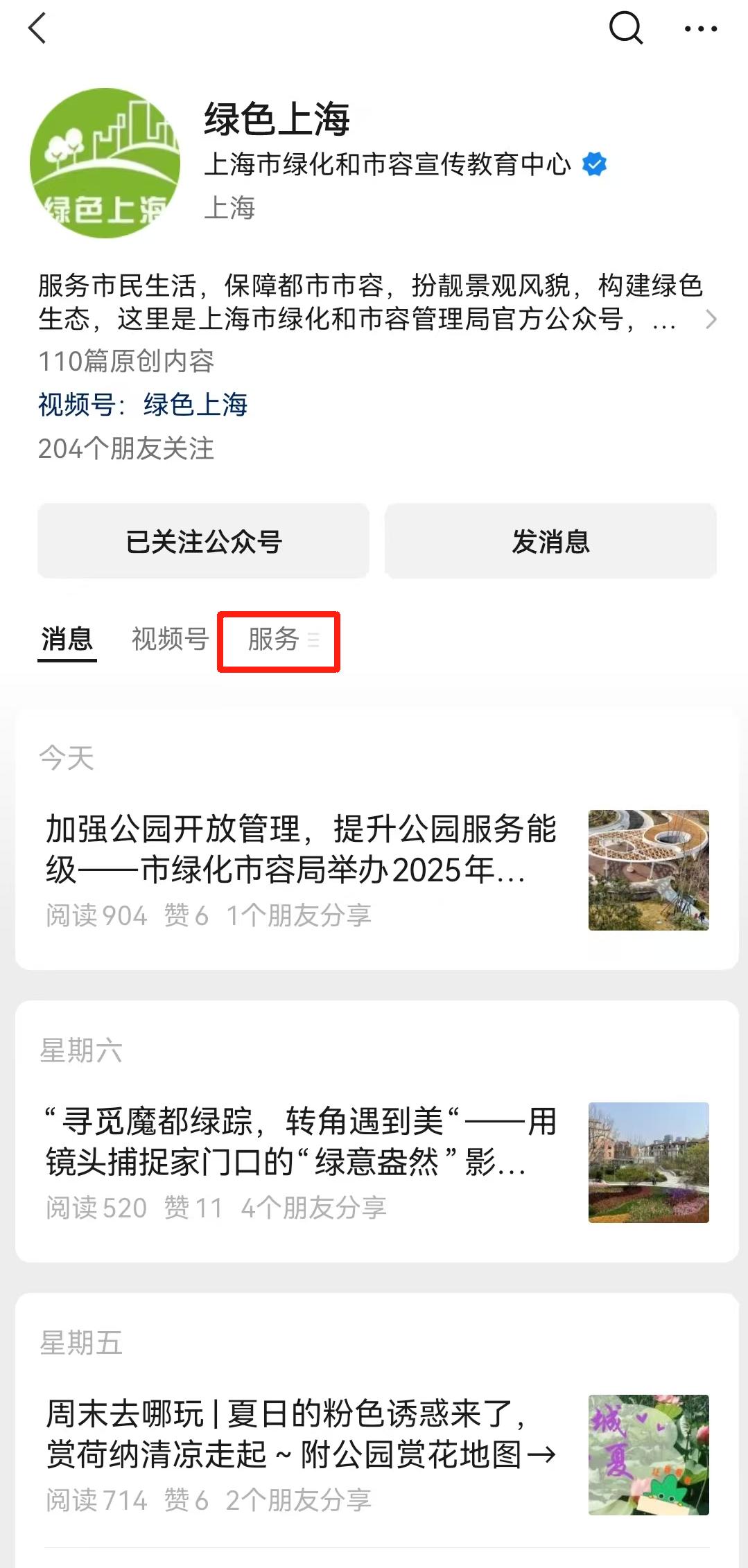Go back using the top-left arrow
Image resolution: width=748 pixels, height=1568 pixels.
coord(37,29)
